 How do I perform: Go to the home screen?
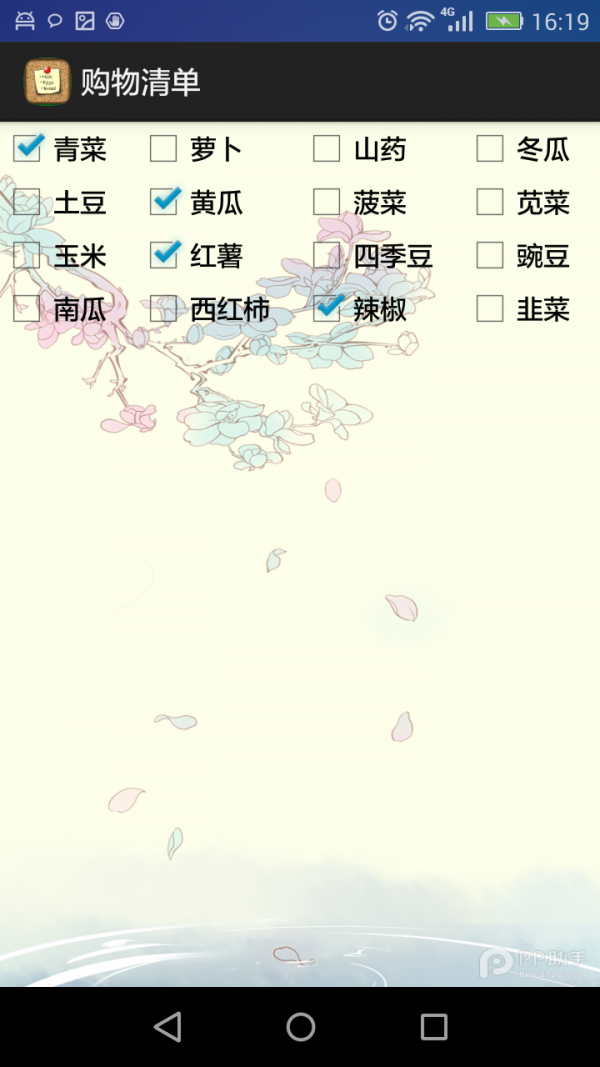[300, 1026]
